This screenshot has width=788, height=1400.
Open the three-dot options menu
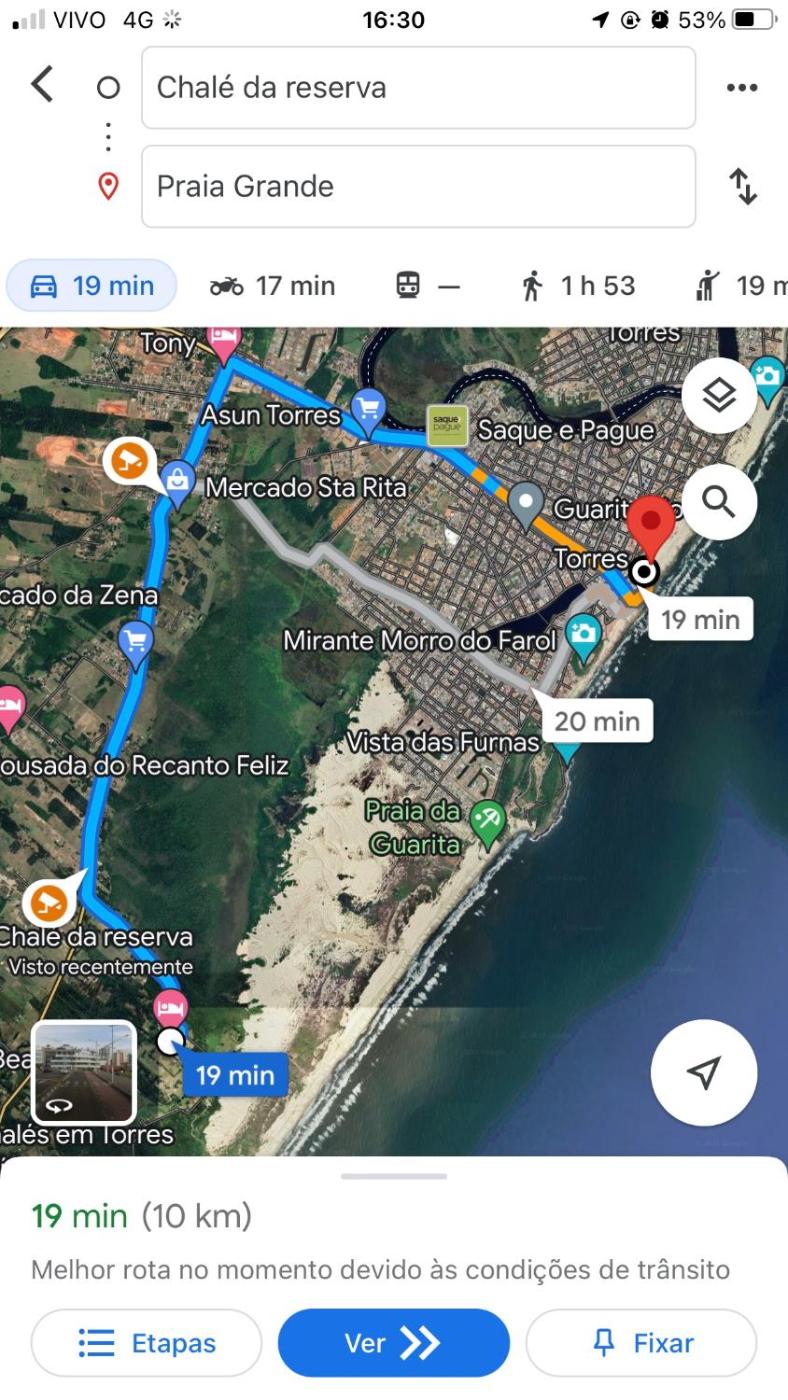pos(741,88)
